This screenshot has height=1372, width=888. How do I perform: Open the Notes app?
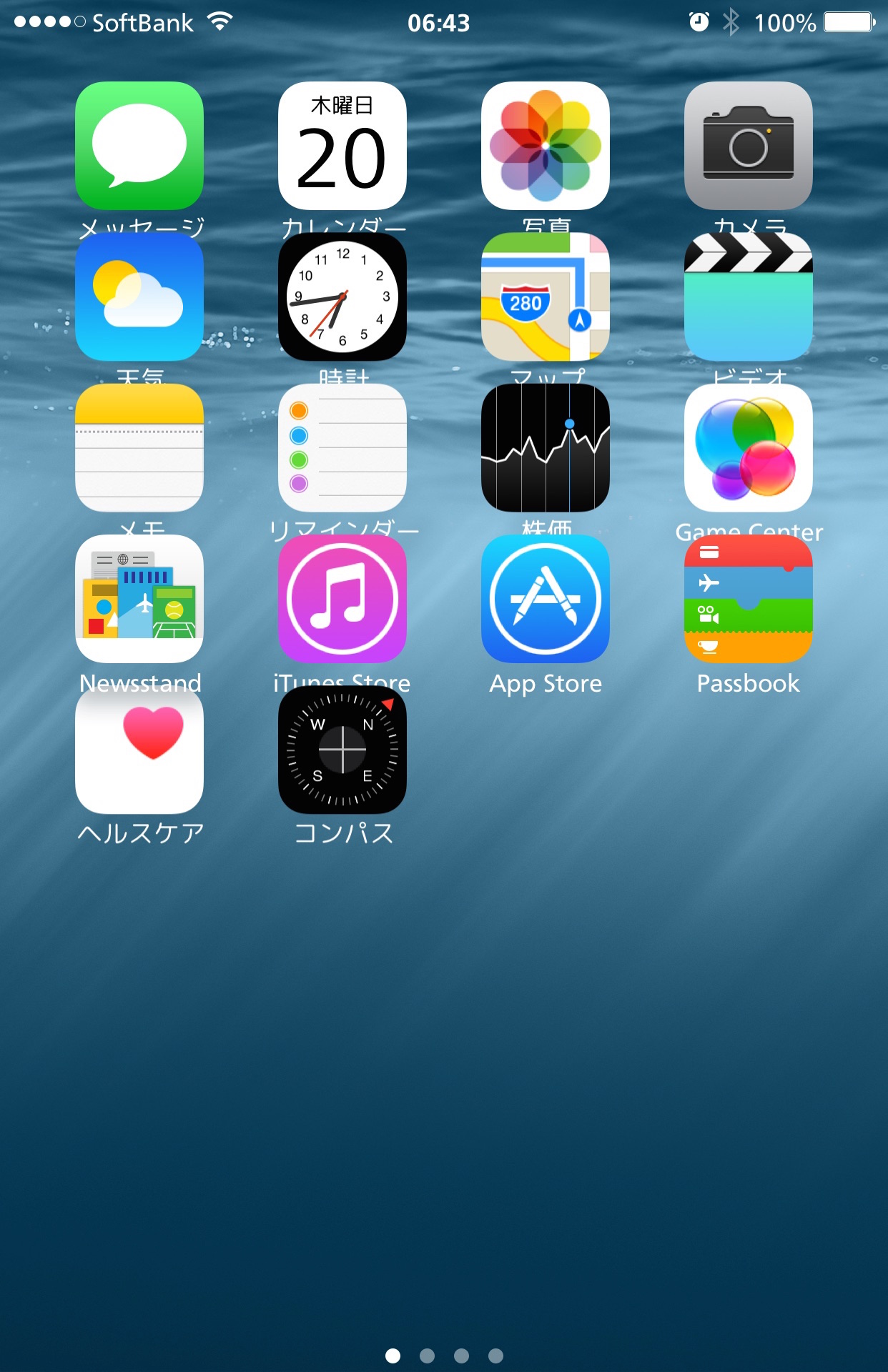(139, 448)
